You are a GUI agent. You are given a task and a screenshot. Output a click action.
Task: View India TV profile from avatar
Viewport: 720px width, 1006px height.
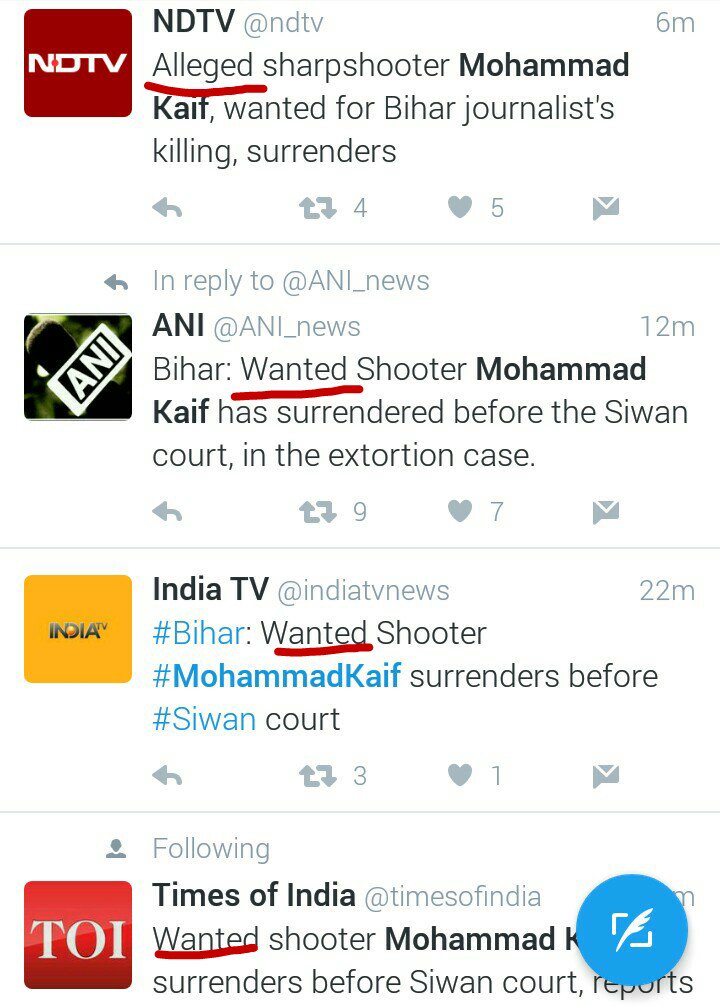77,629
